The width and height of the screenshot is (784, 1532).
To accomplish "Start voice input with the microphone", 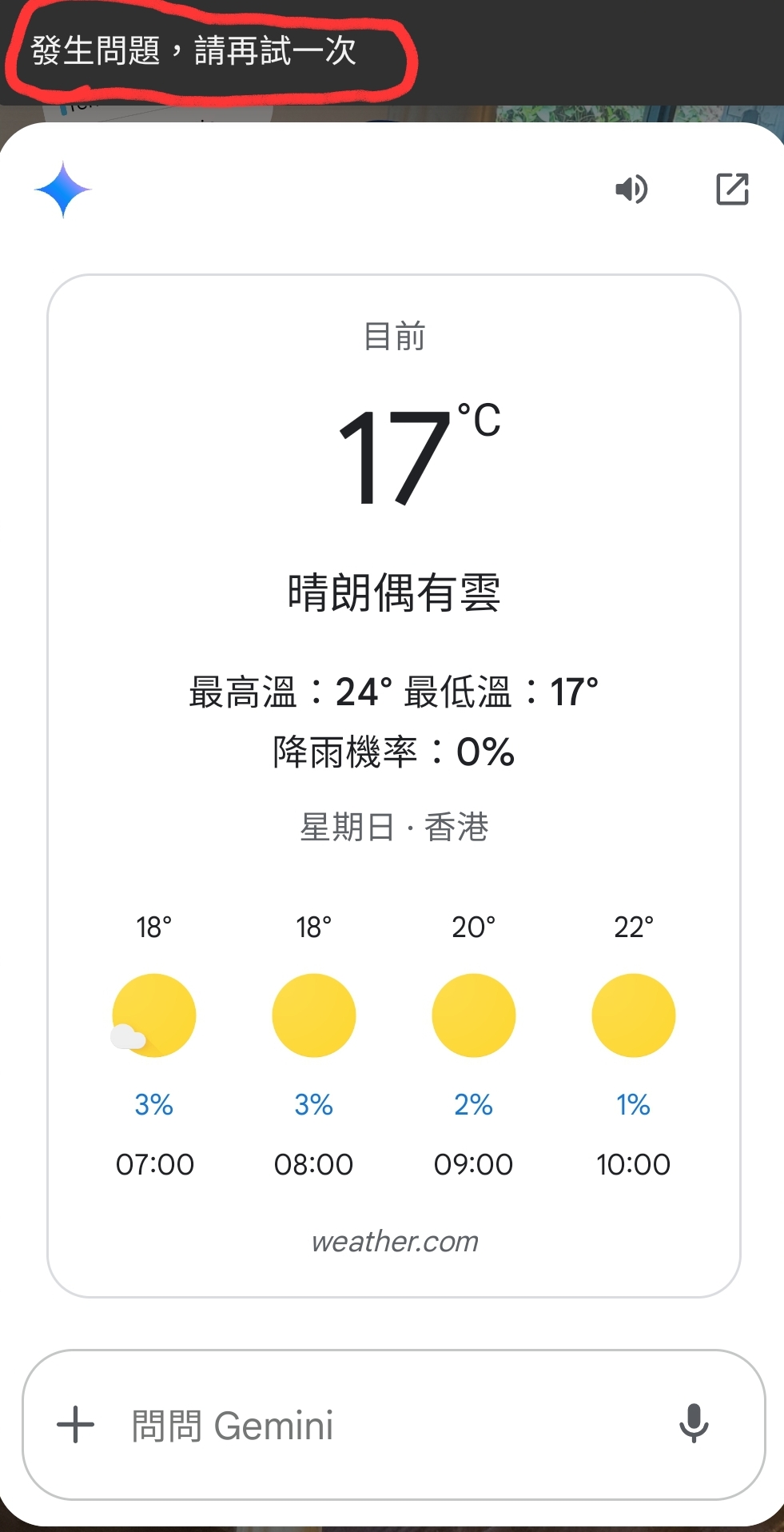I will tap(693, 1424).
